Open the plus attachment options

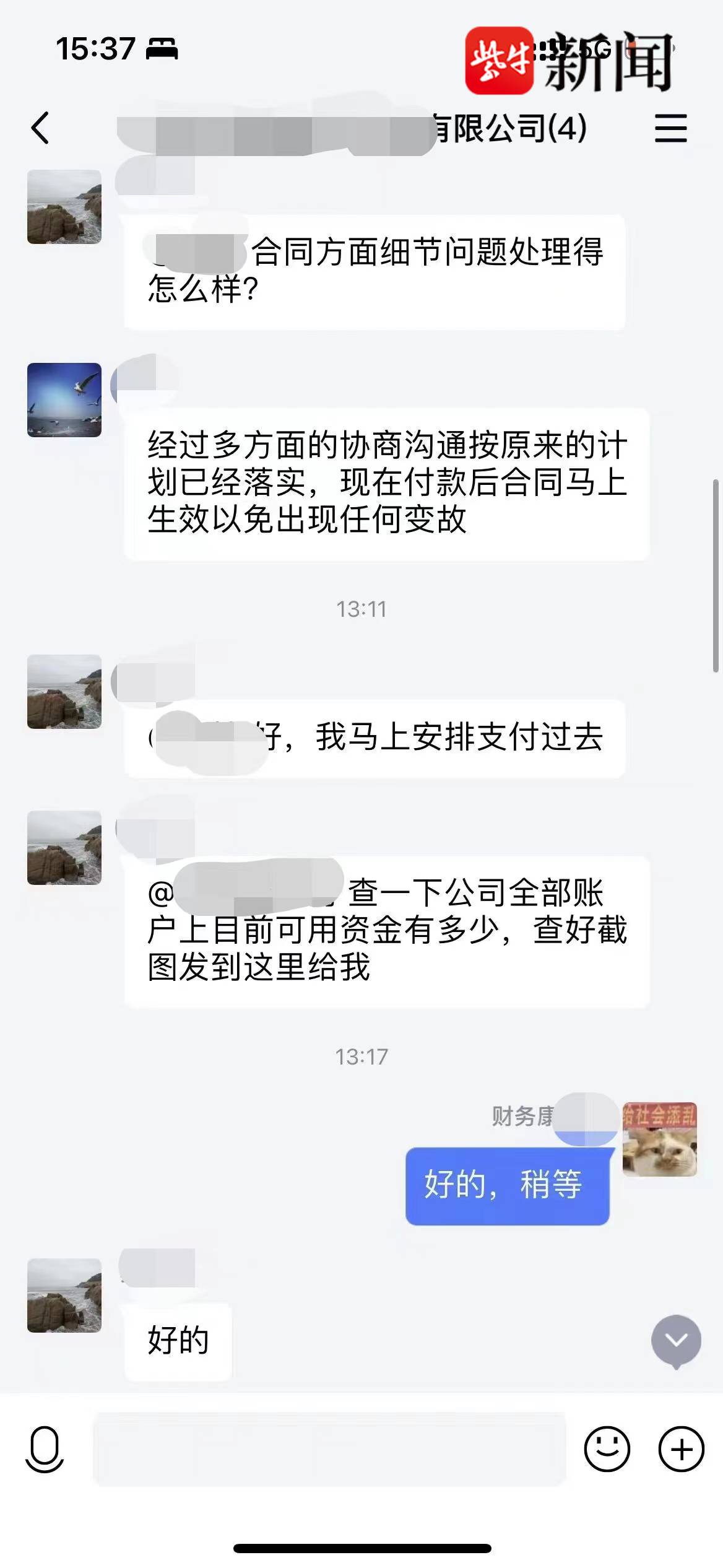[x=681, y=1450]
